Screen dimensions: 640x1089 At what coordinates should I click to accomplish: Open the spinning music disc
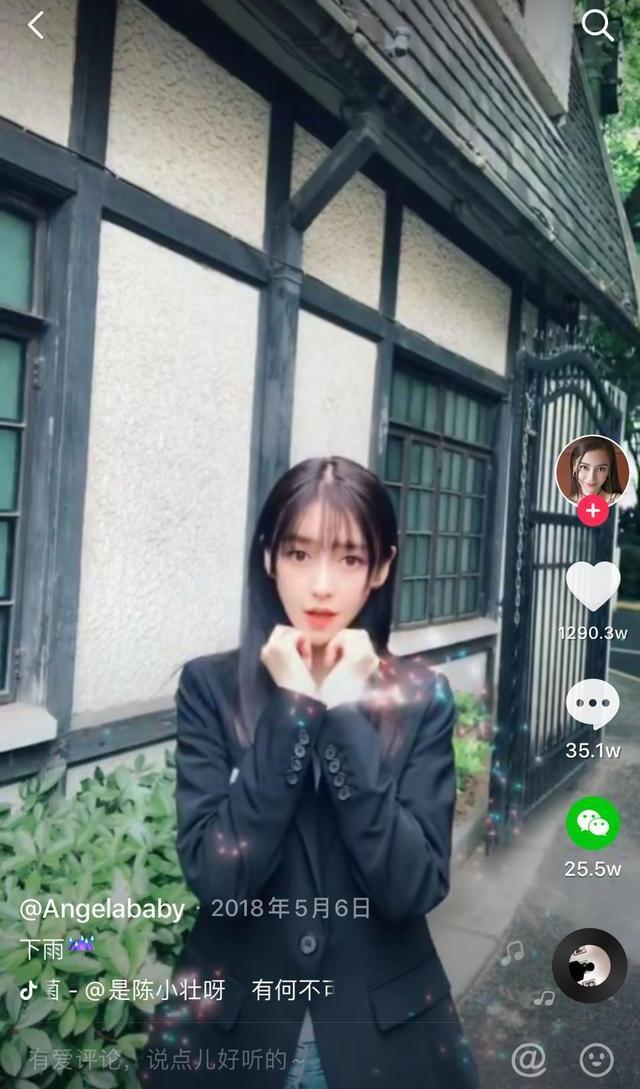point(589,965)
